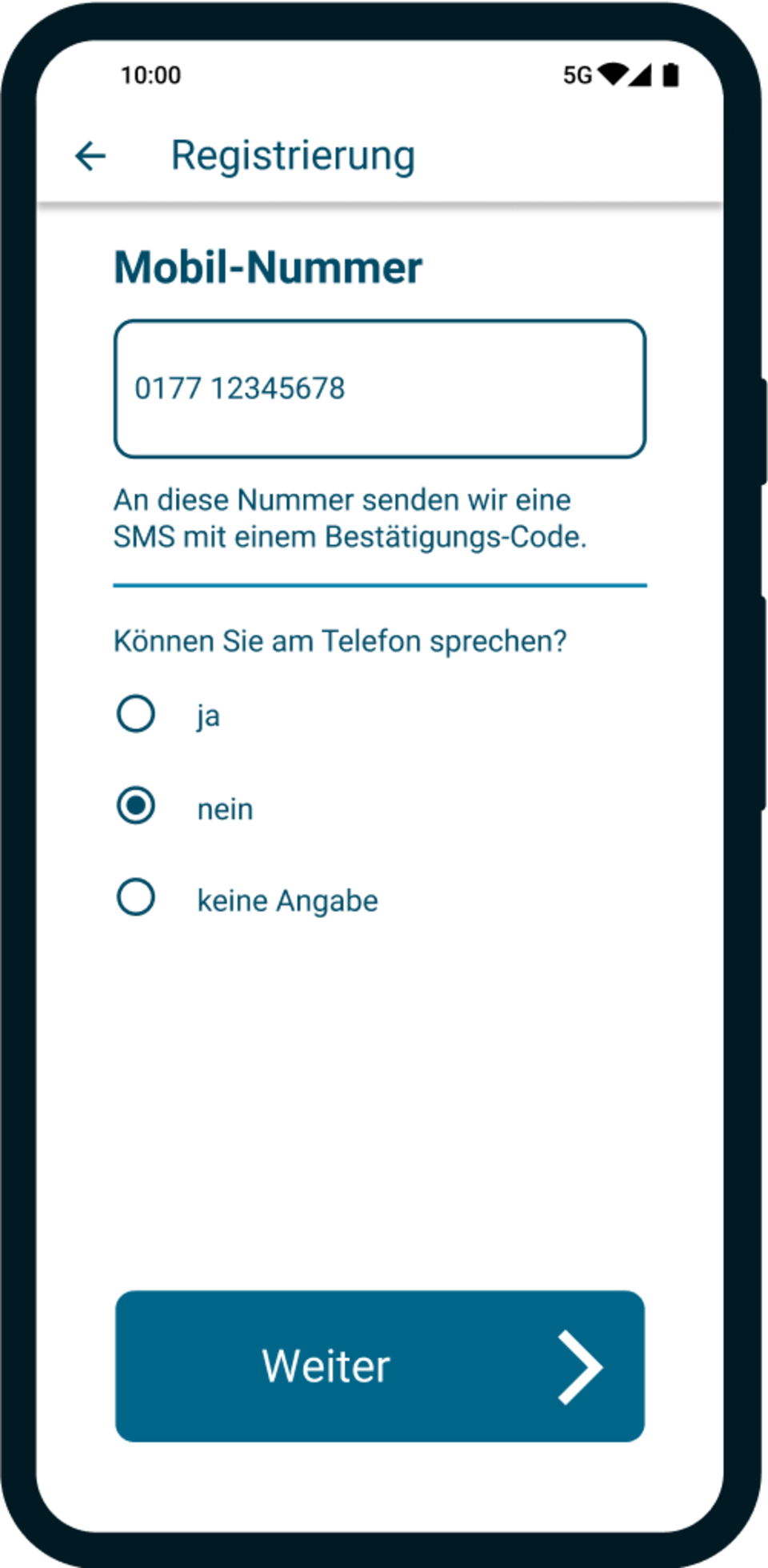Choose the "nein" radio option
768x1568 pixels.
coord(136,805)
